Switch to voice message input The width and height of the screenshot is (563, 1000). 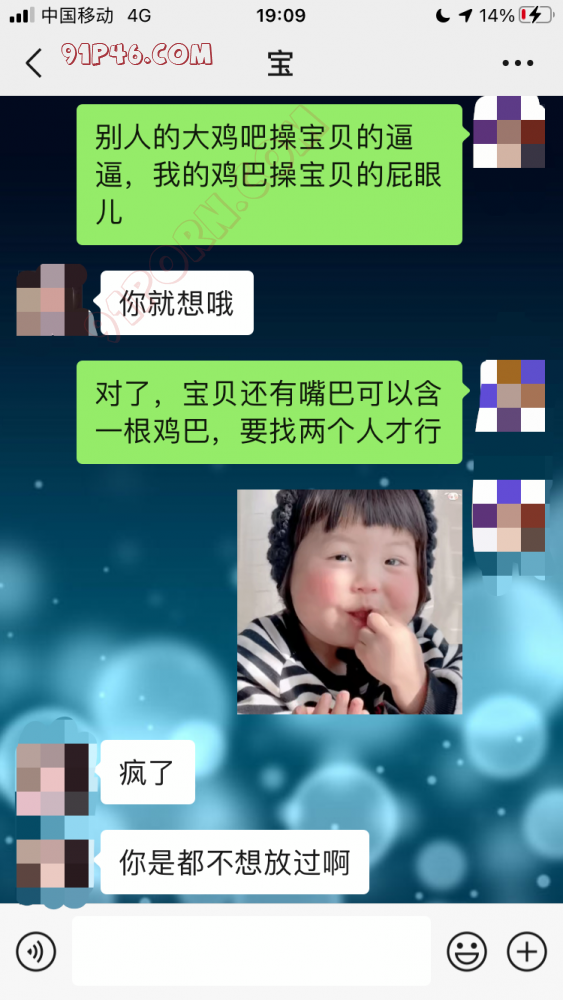[x=36, y=952]
